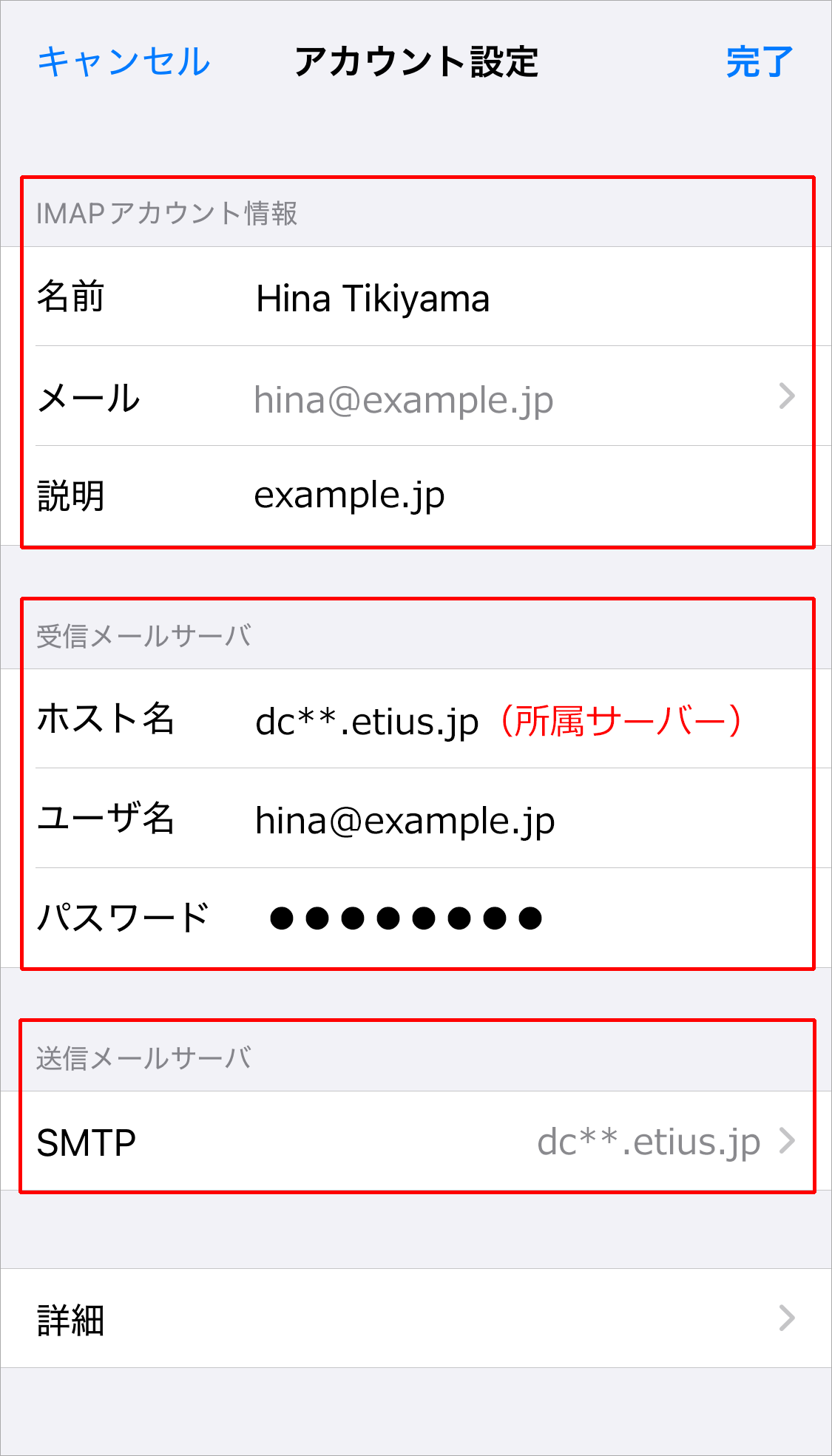Tap キャンセル to cancel account settings
Image resolution: width=832 pixels, height=1456 pixels.
click(x=124, y=61)
